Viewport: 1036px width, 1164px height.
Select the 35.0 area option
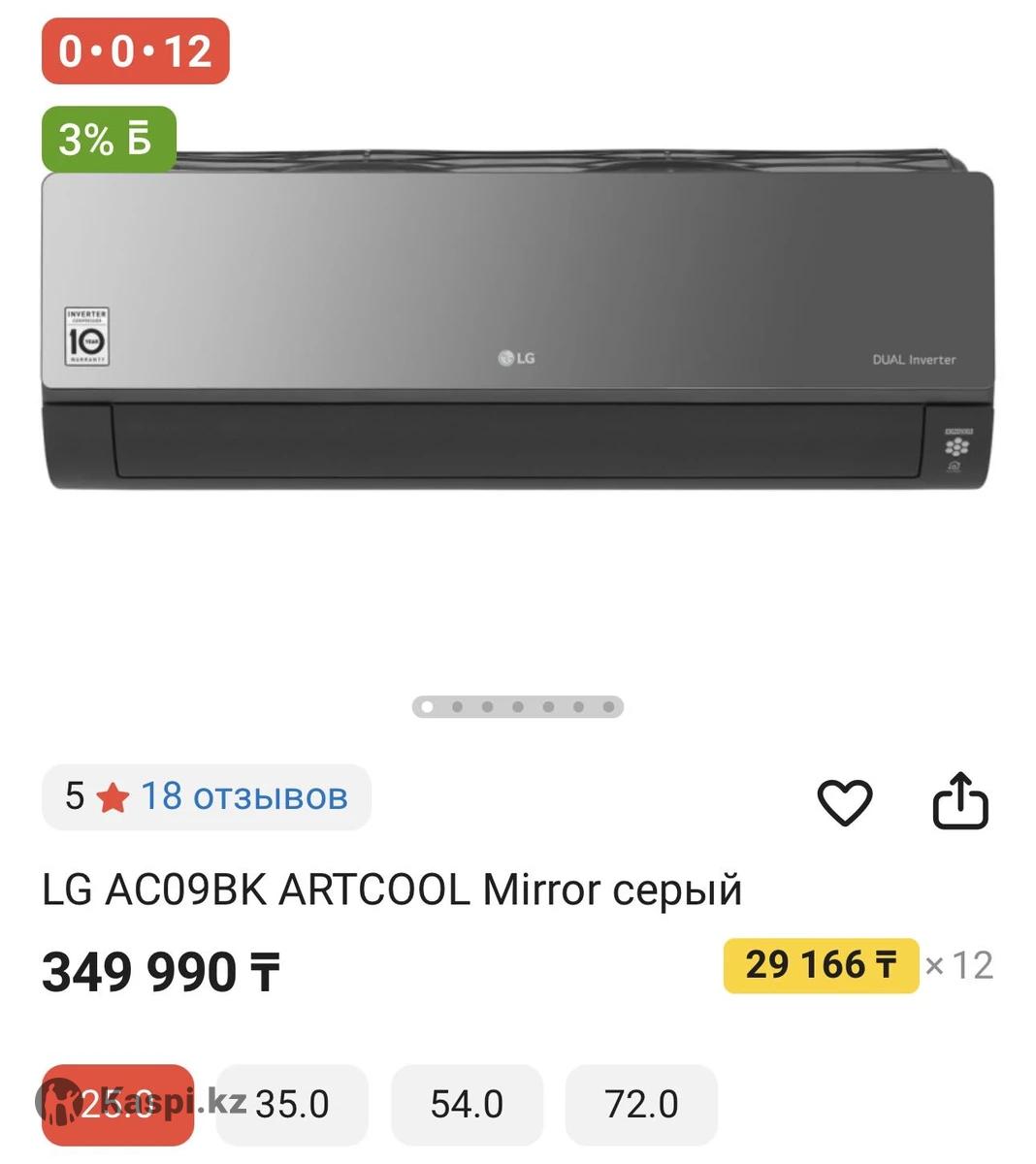pos(292,1104)
